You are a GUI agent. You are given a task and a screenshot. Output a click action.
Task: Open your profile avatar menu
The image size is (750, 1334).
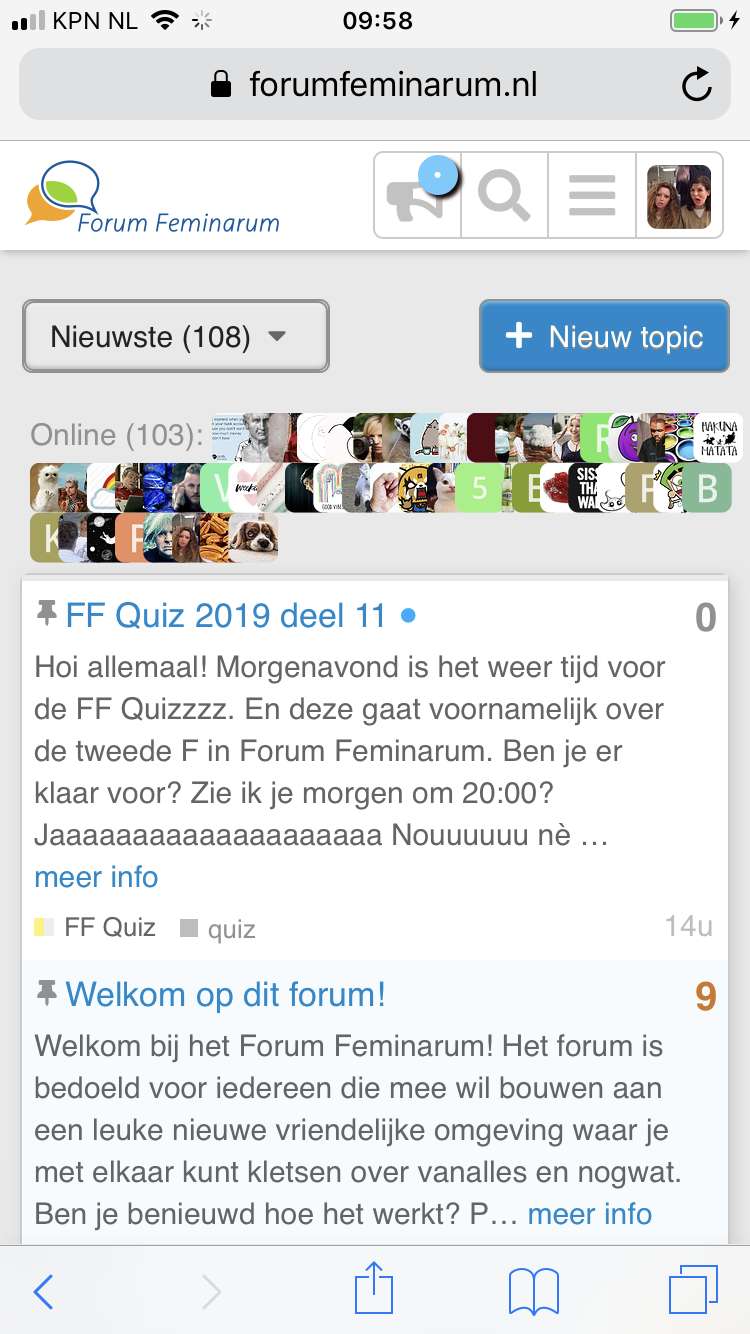(679, 196)
